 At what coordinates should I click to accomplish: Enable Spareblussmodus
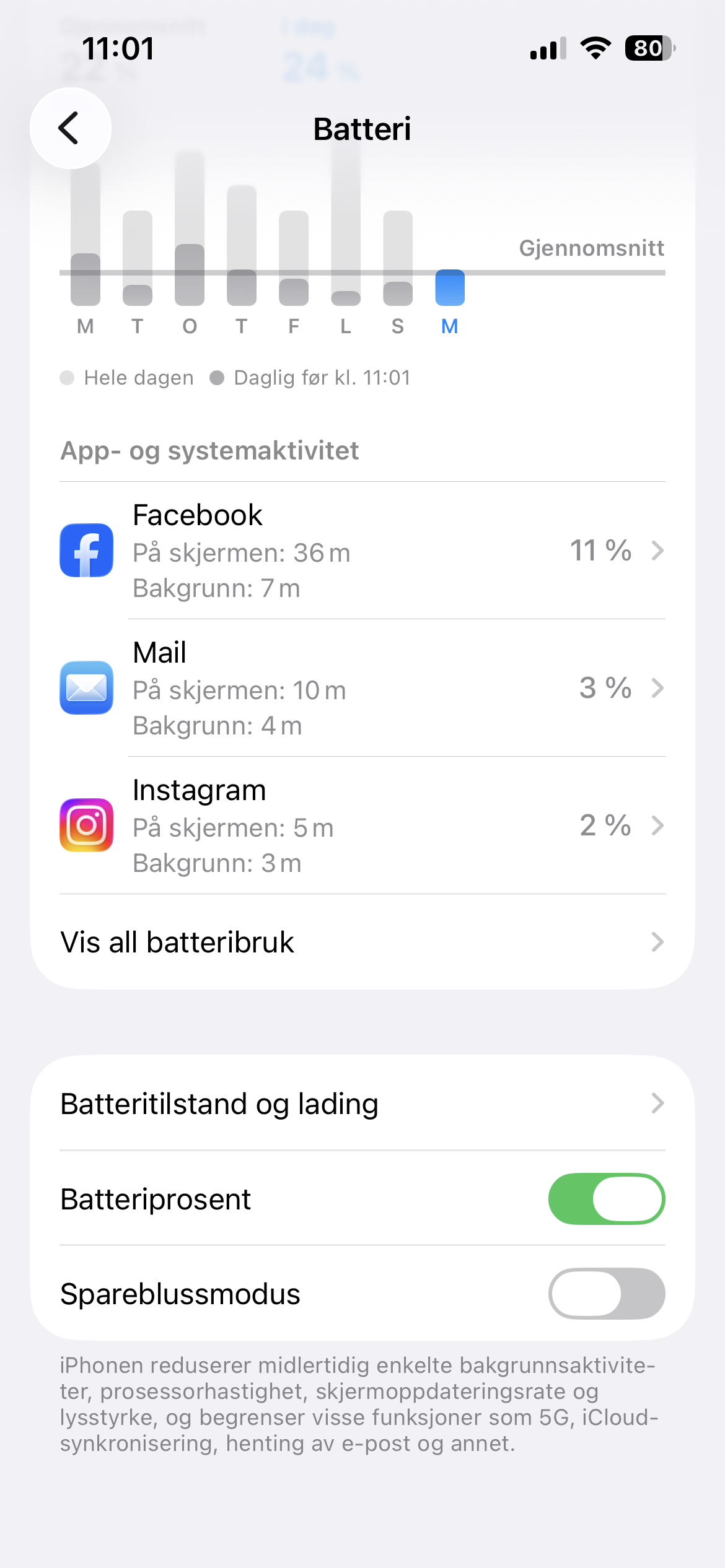pyautogui.click(x=606, y=1294)
